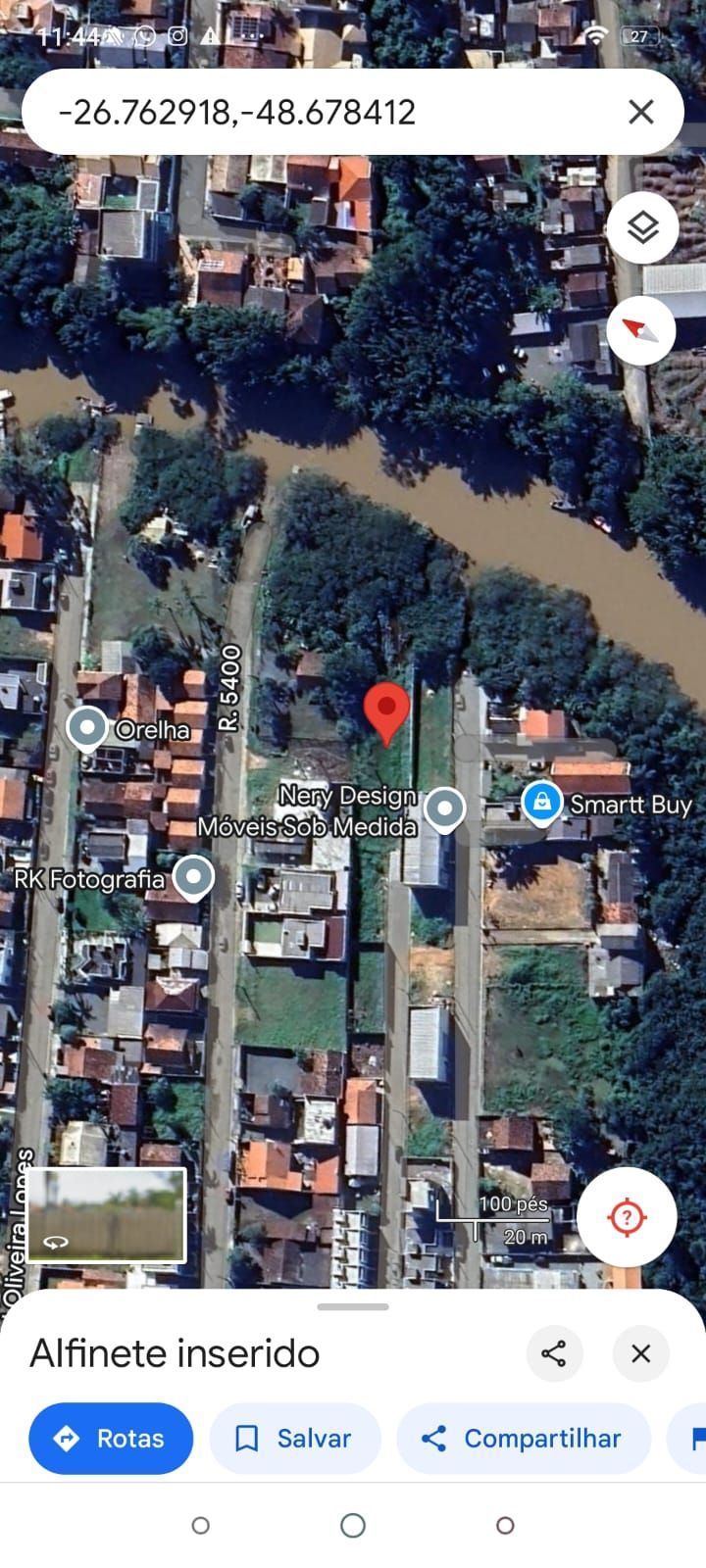The image size is (706, 1568).
Task: View the RK Fotografia place marker
Action: click(x=194, y=877)
